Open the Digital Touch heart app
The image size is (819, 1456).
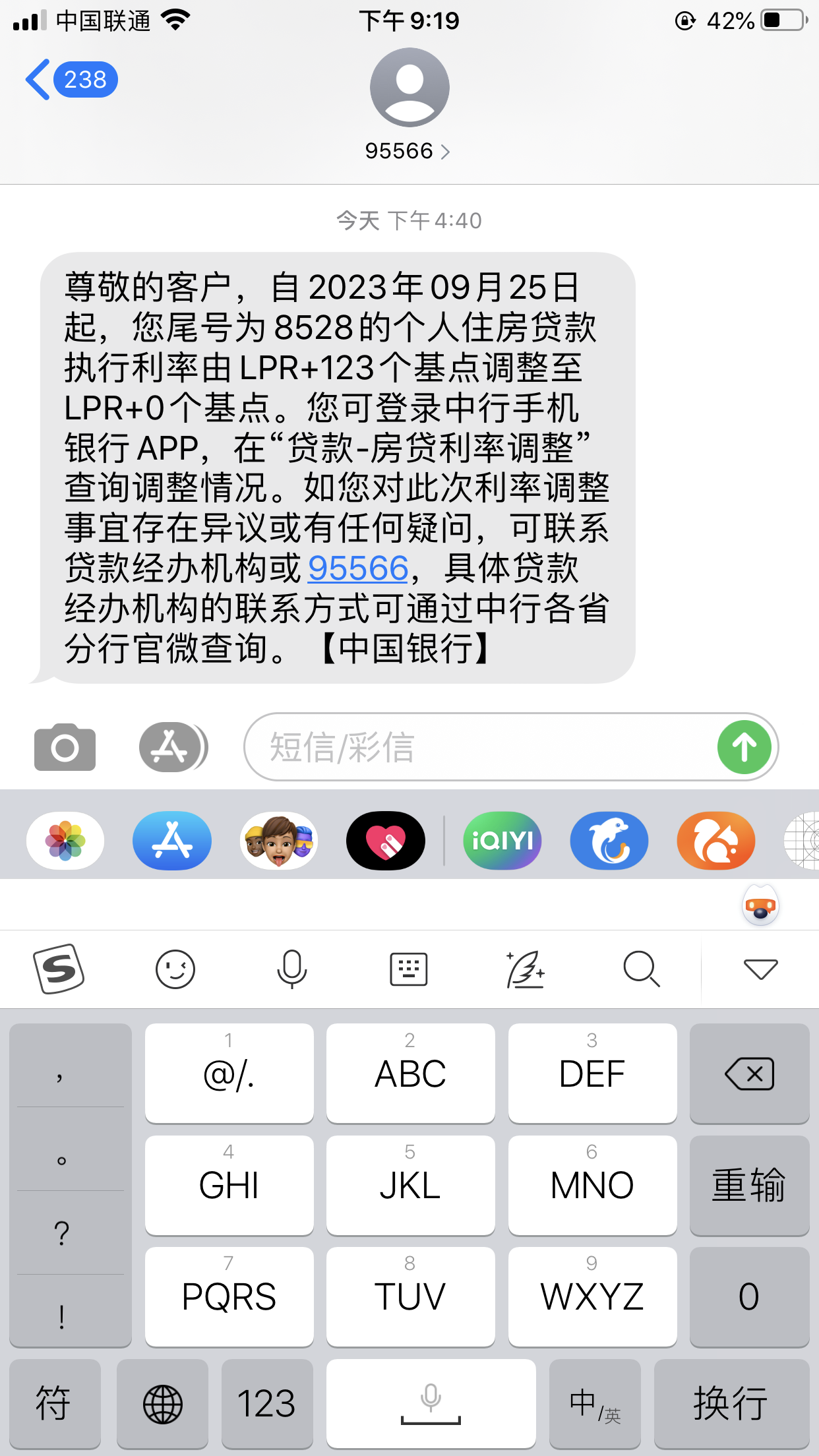coord(386,841)
